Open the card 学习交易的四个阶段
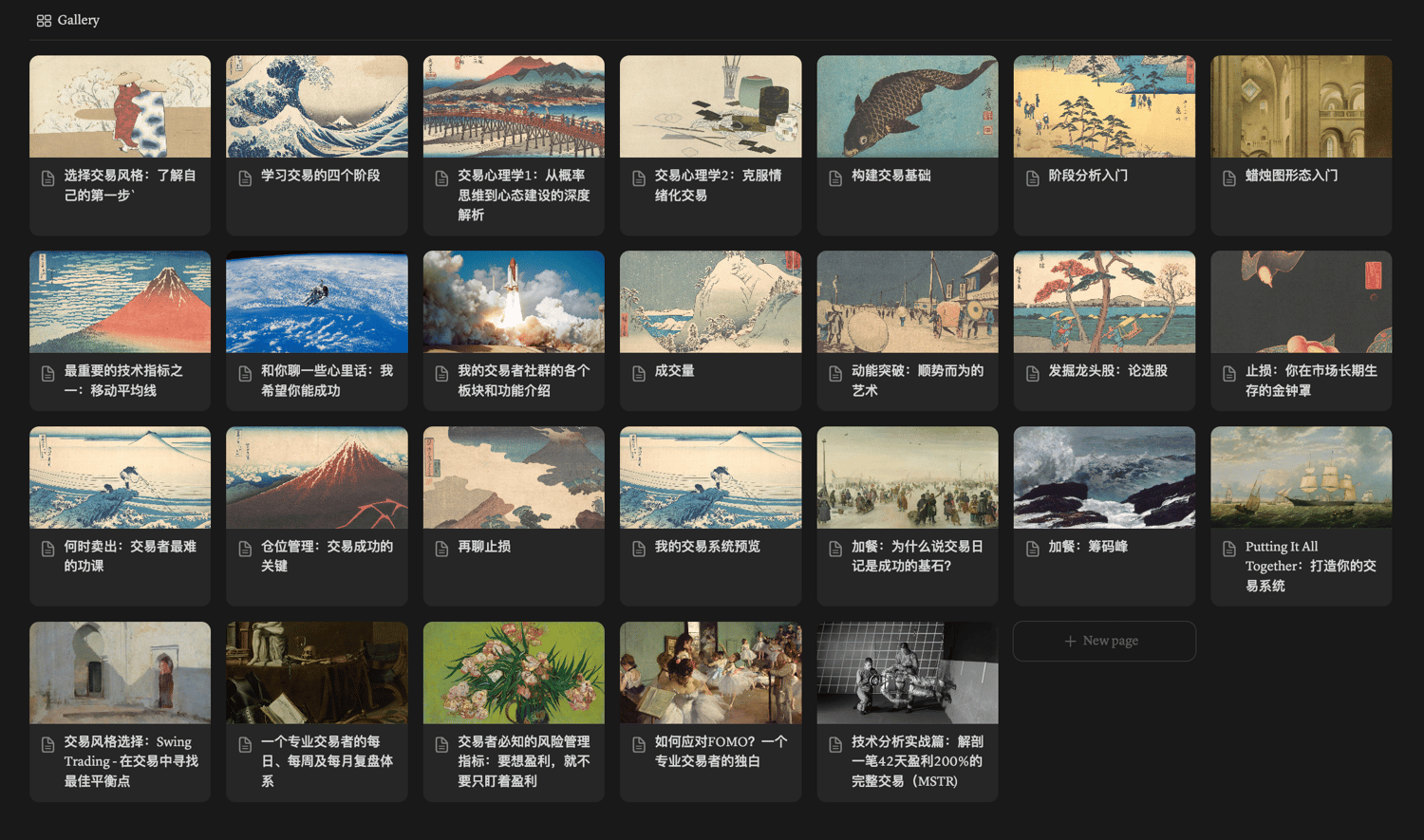Screen dimensions: 1424x840 click(x=320, y=176)
